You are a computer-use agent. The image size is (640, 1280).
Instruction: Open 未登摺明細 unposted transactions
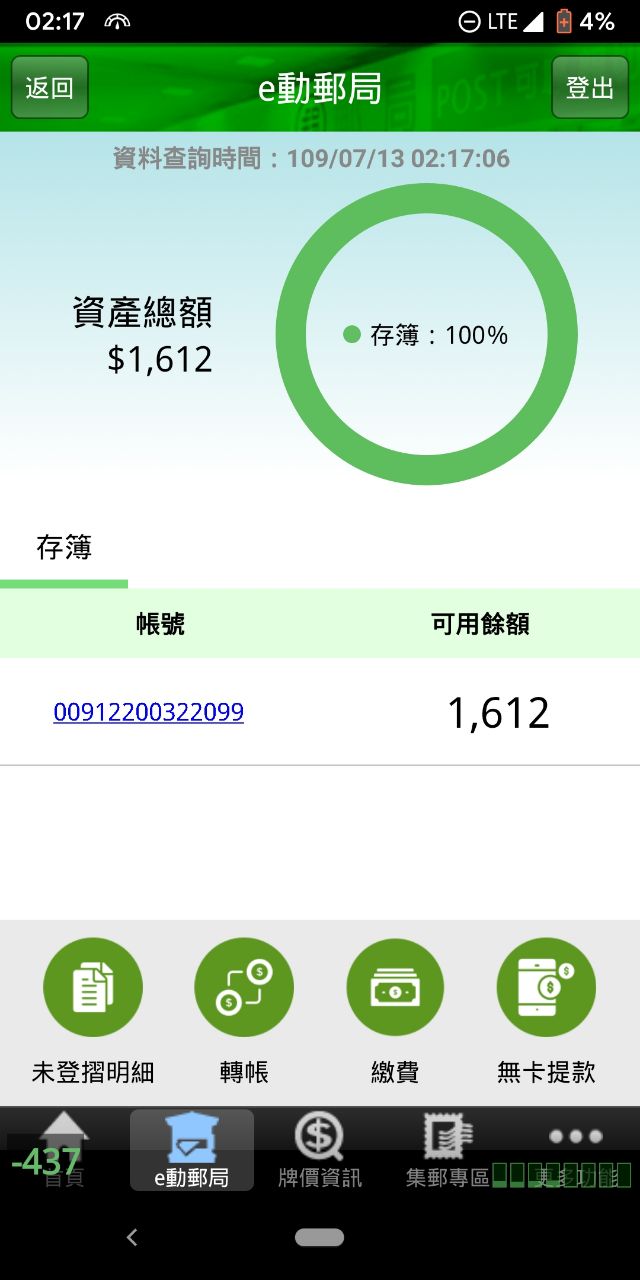(93, 988)
